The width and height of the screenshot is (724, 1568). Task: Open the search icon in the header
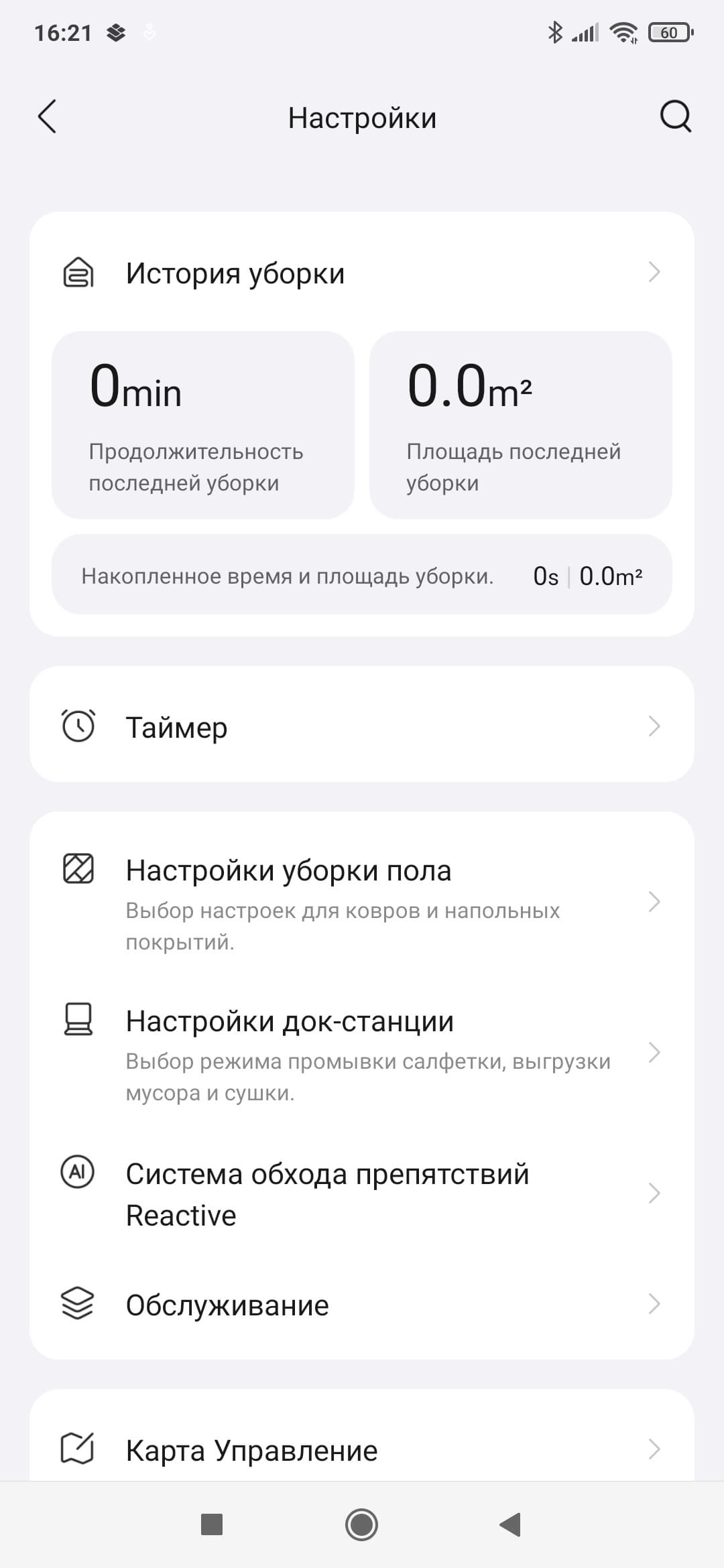click(675, 117)
